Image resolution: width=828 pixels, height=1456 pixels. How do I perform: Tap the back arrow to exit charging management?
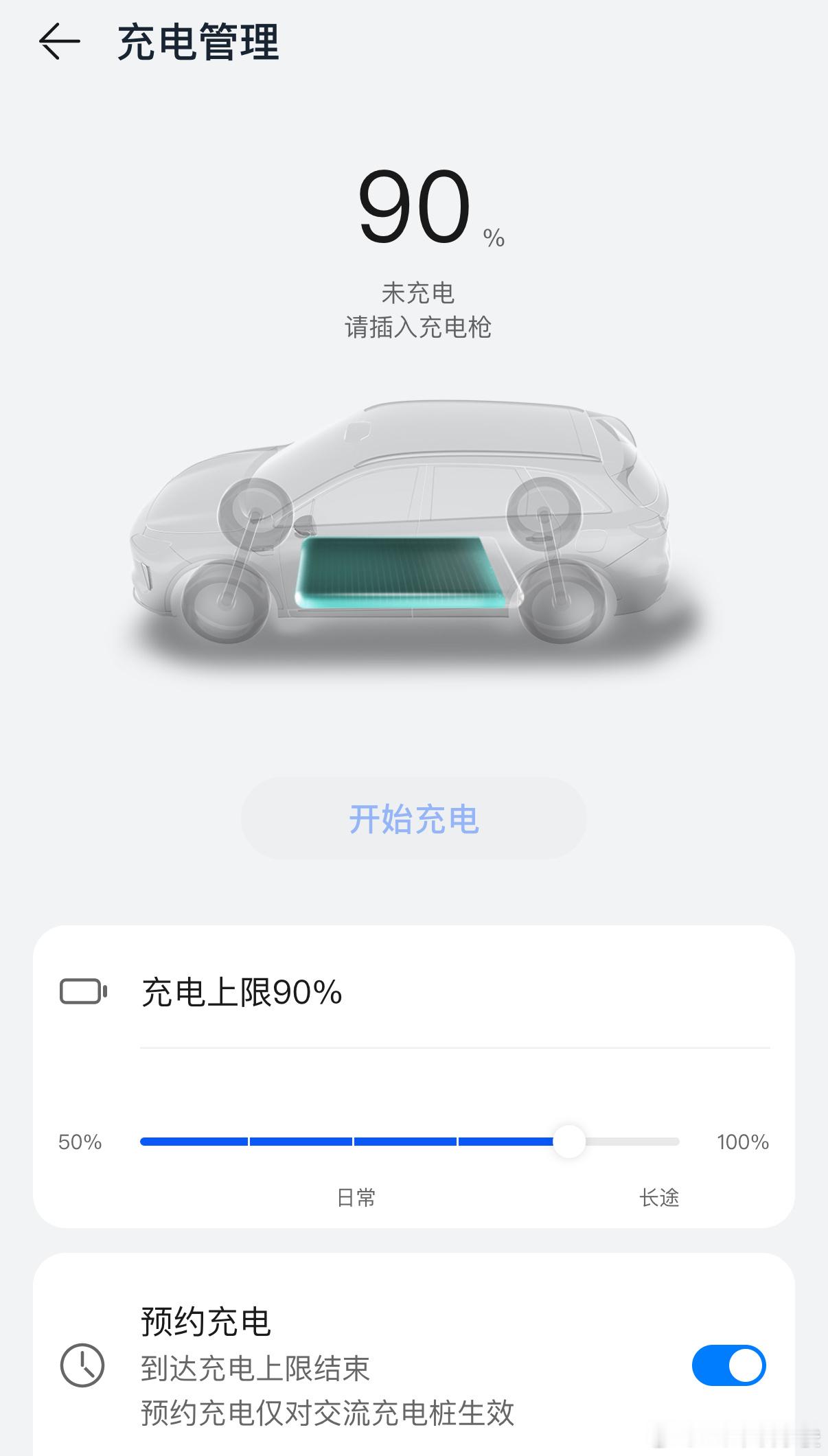click(x=58, y=43)
